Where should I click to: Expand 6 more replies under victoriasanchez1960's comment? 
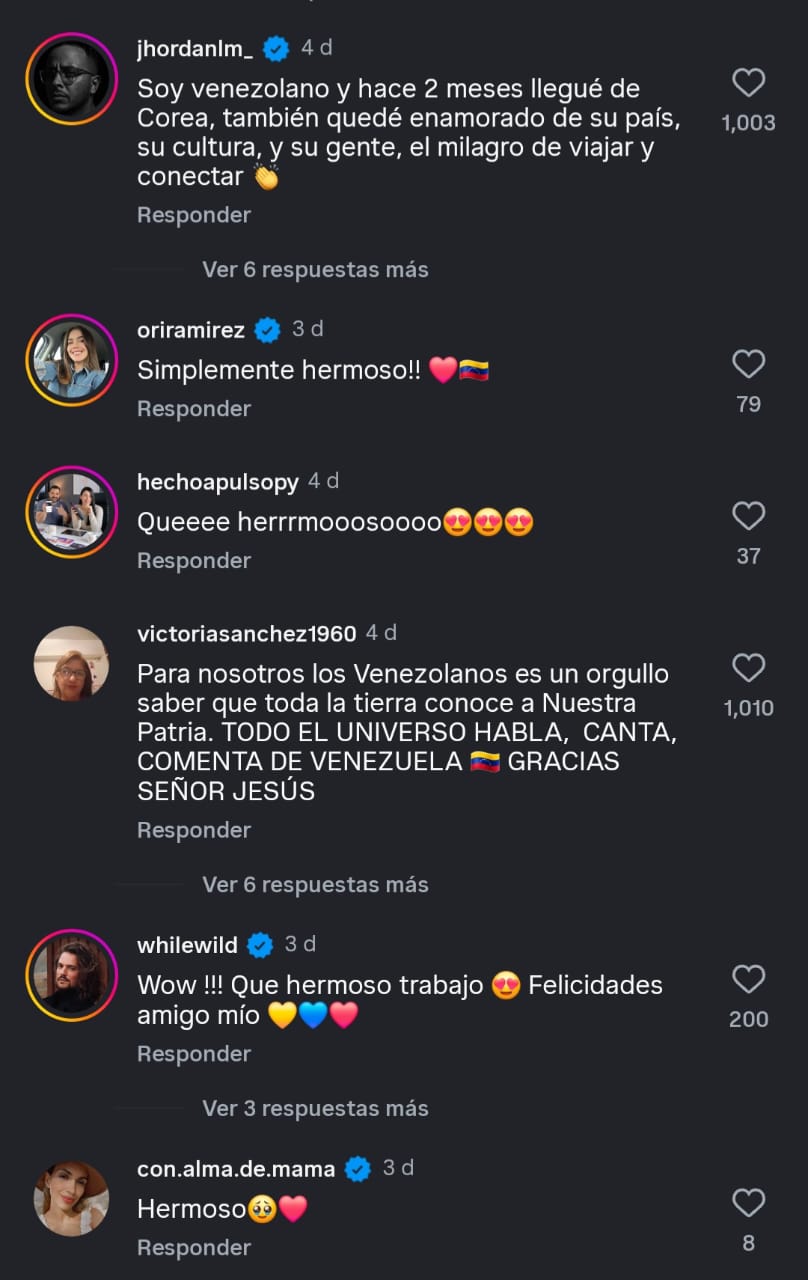click(x=315, y=885)
